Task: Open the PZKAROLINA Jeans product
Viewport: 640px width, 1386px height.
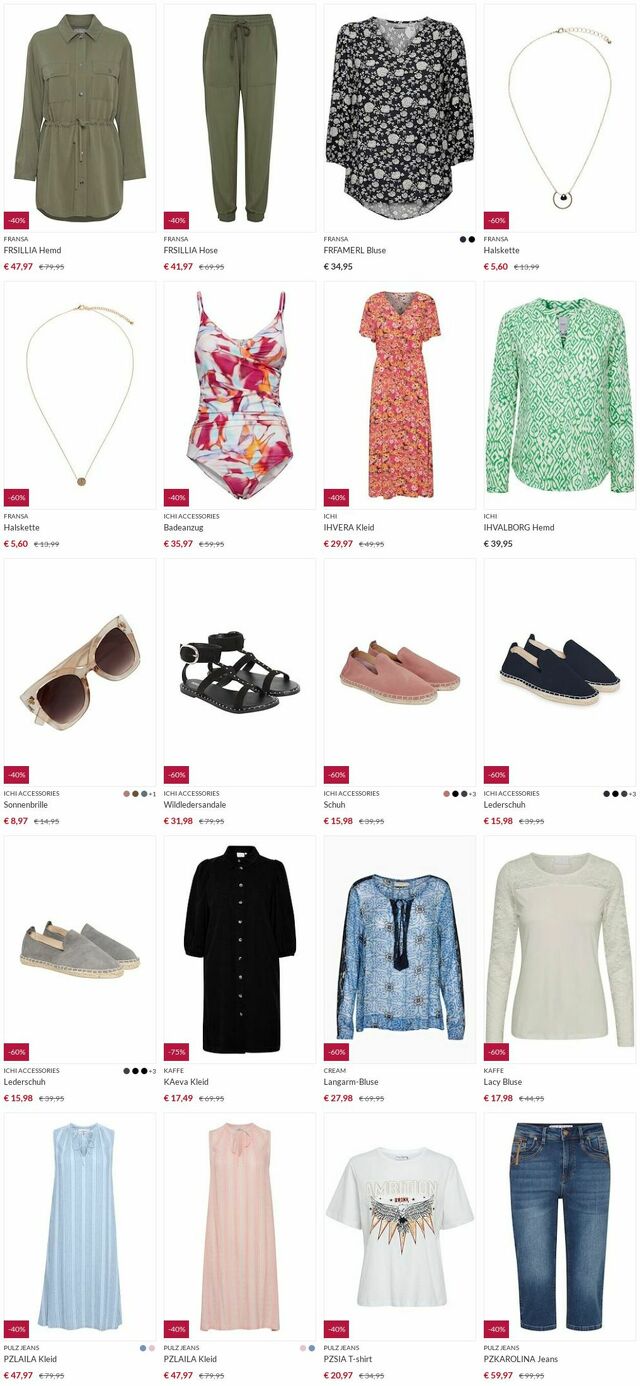Action: coord(560,1226)
